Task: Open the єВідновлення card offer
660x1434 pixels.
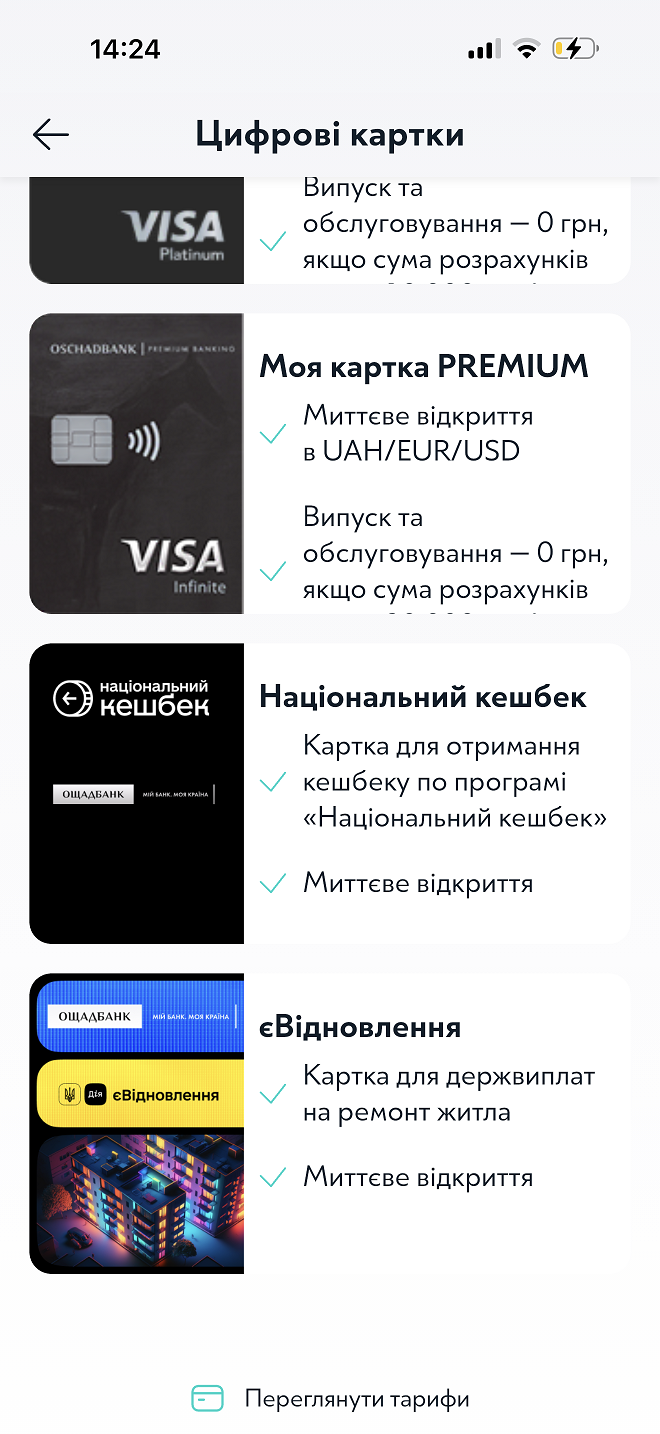Action: 330,1123
